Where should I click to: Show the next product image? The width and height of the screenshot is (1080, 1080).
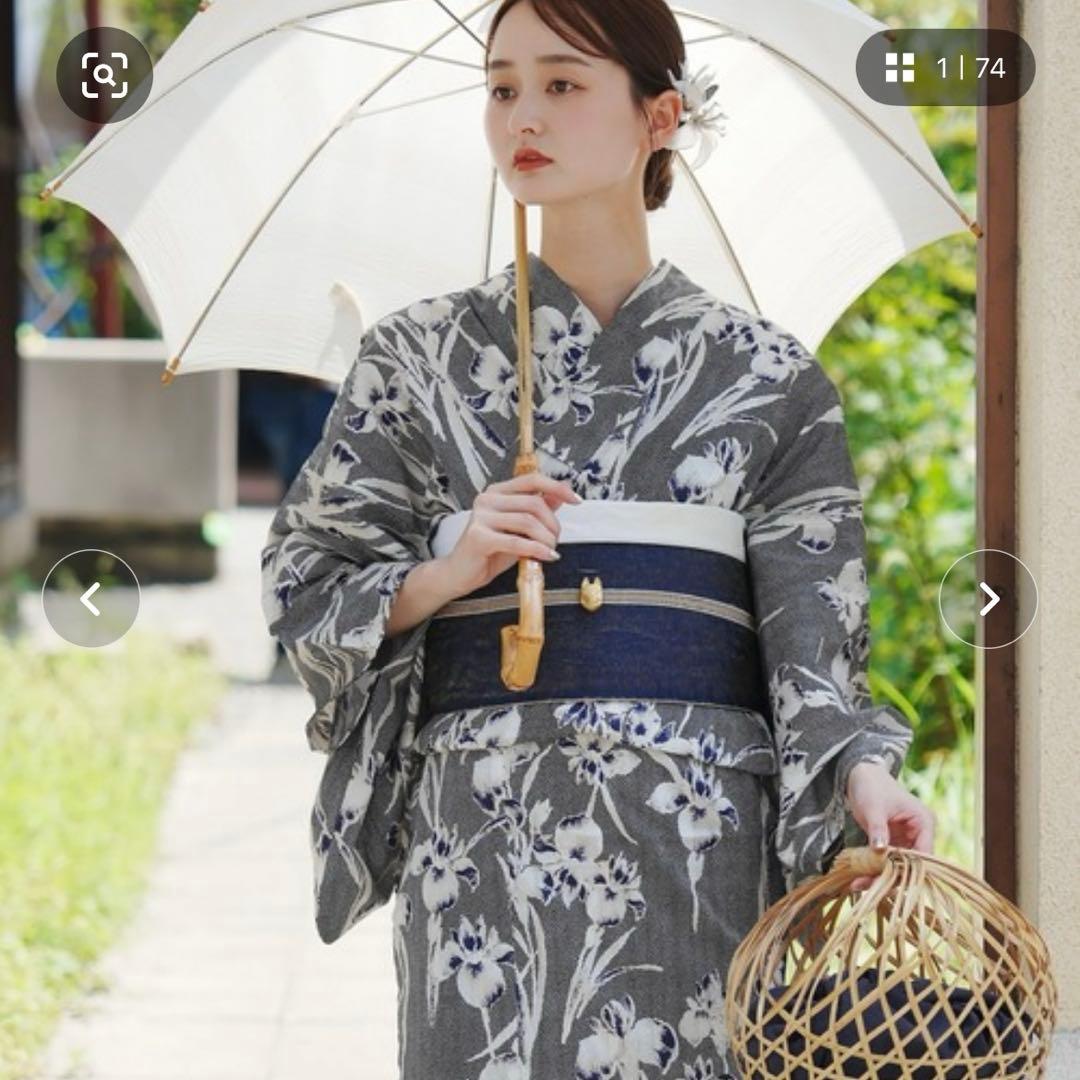tap(988, 598)
